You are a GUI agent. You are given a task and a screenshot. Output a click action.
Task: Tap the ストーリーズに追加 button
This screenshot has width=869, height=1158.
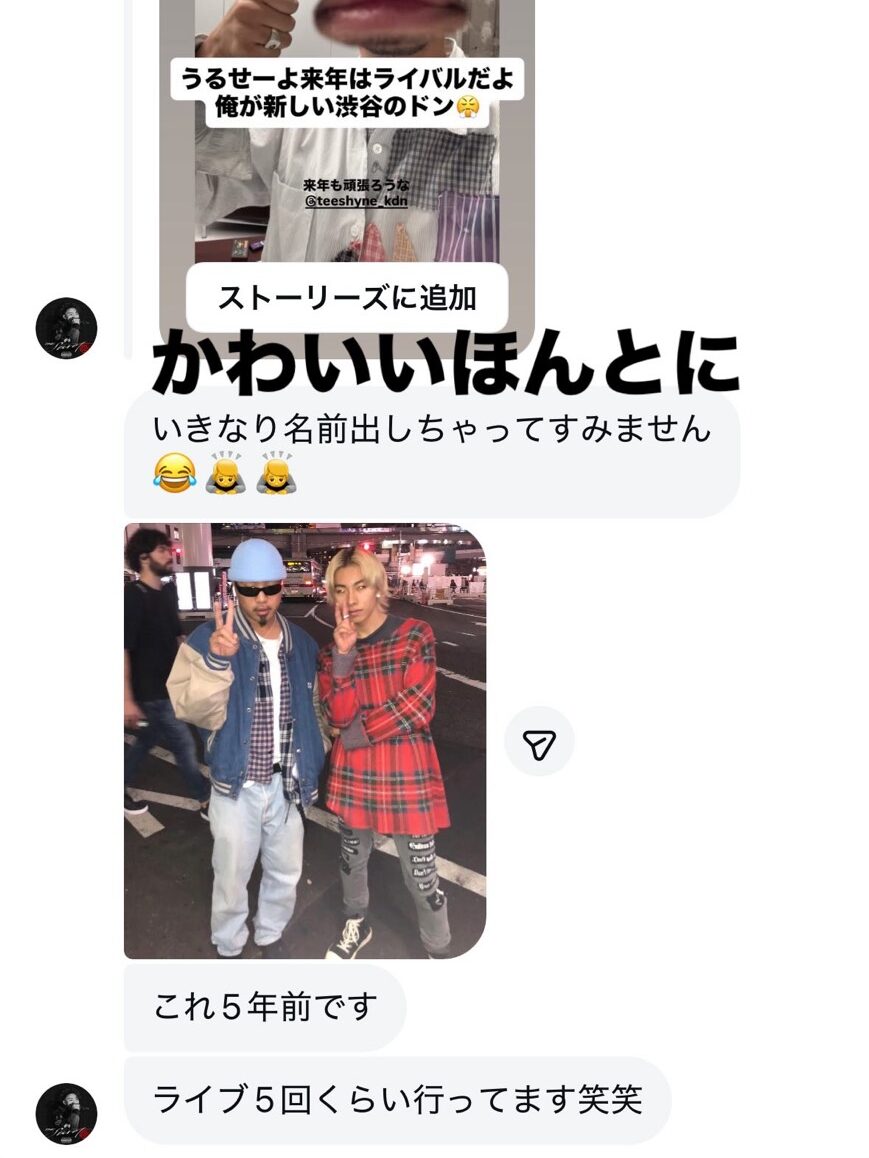tap(347, 298)
